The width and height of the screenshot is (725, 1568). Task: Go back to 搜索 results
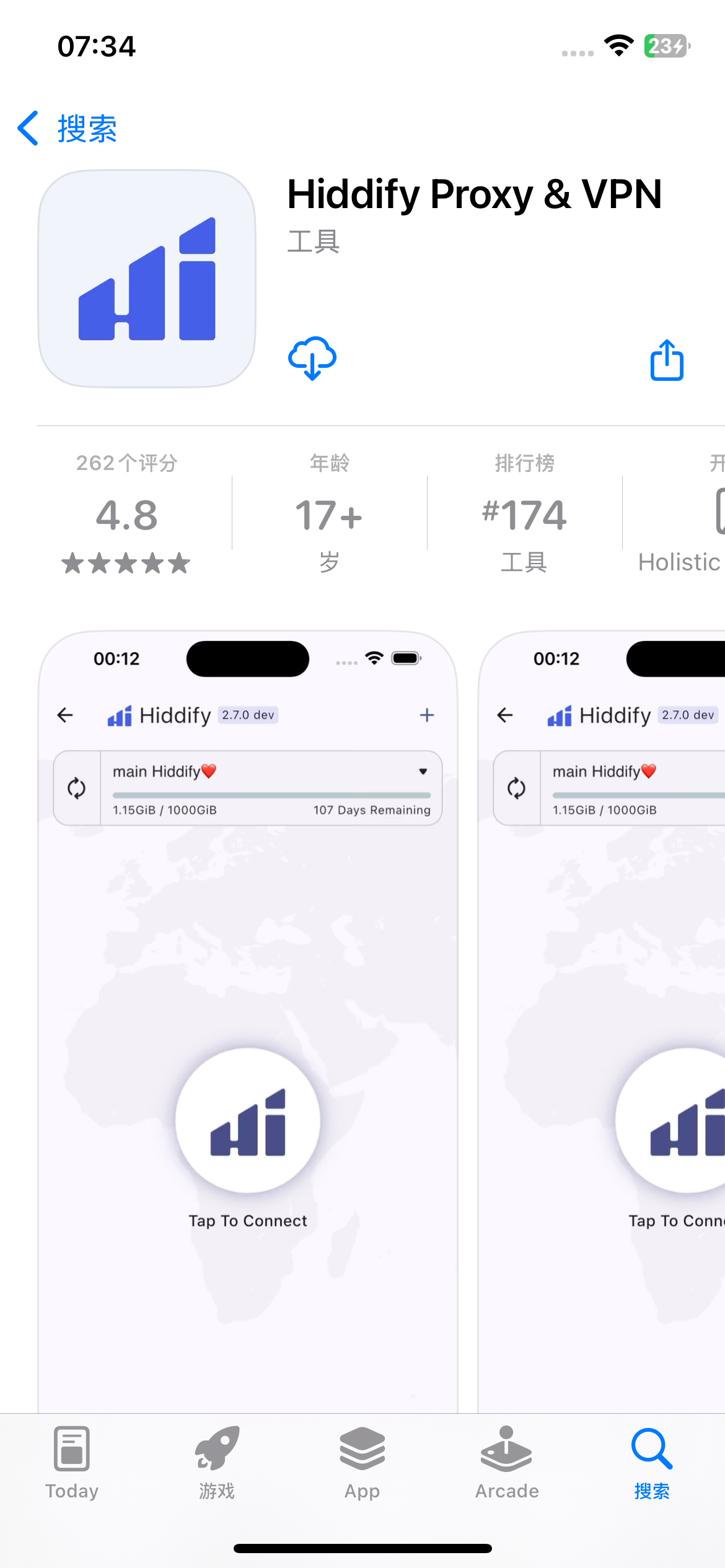click(x=67, y=129)
